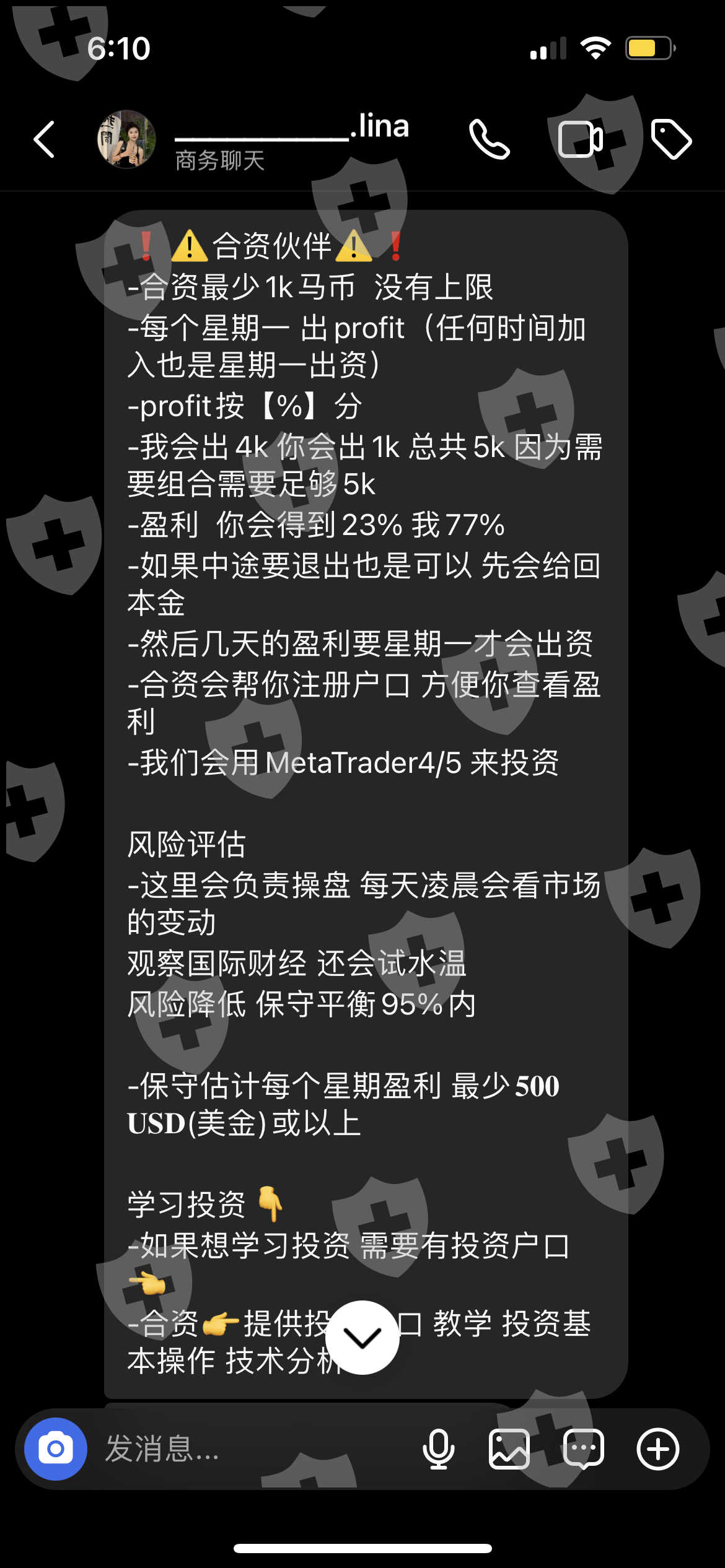Tap the message input field
This screenshot has width=725, height=1568.
tap(248, 1449)
